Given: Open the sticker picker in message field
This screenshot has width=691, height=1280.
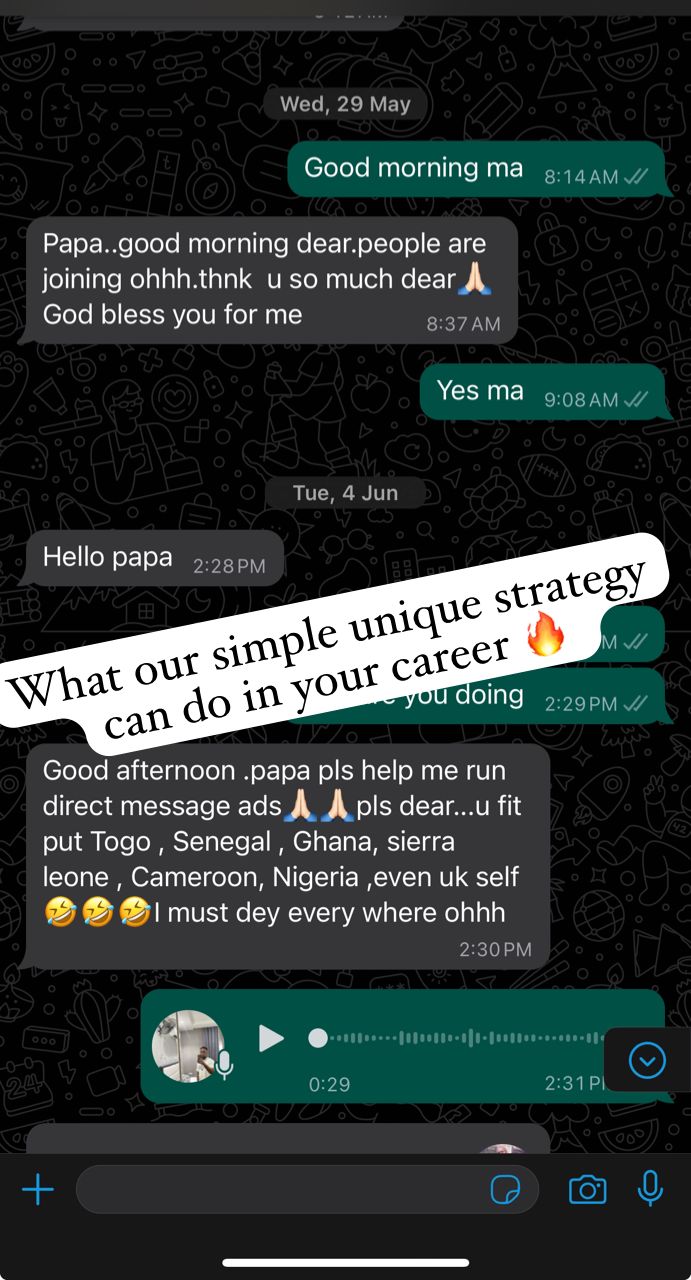Looking at the screenshot, I should (x=506, y=1190).
